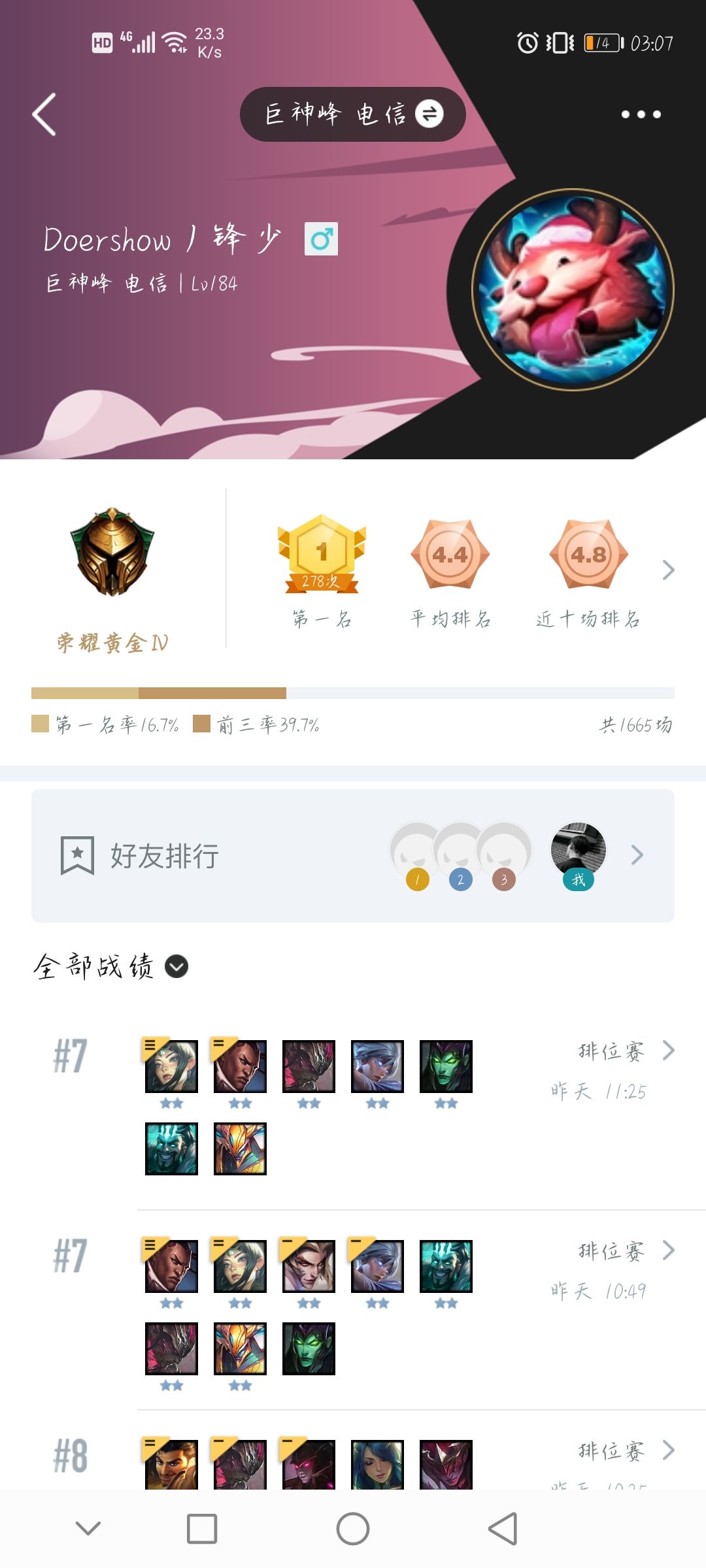
Task: Switch server via the 巨神峰 电信 button
Action: pos(352,114)
